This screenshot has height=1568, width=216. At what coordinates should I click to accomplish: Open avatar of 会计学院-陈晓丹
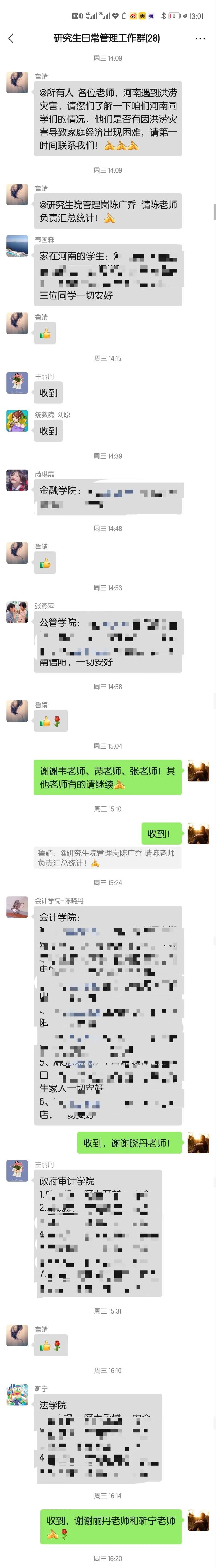pyautogui.click(x=17, y=907)
